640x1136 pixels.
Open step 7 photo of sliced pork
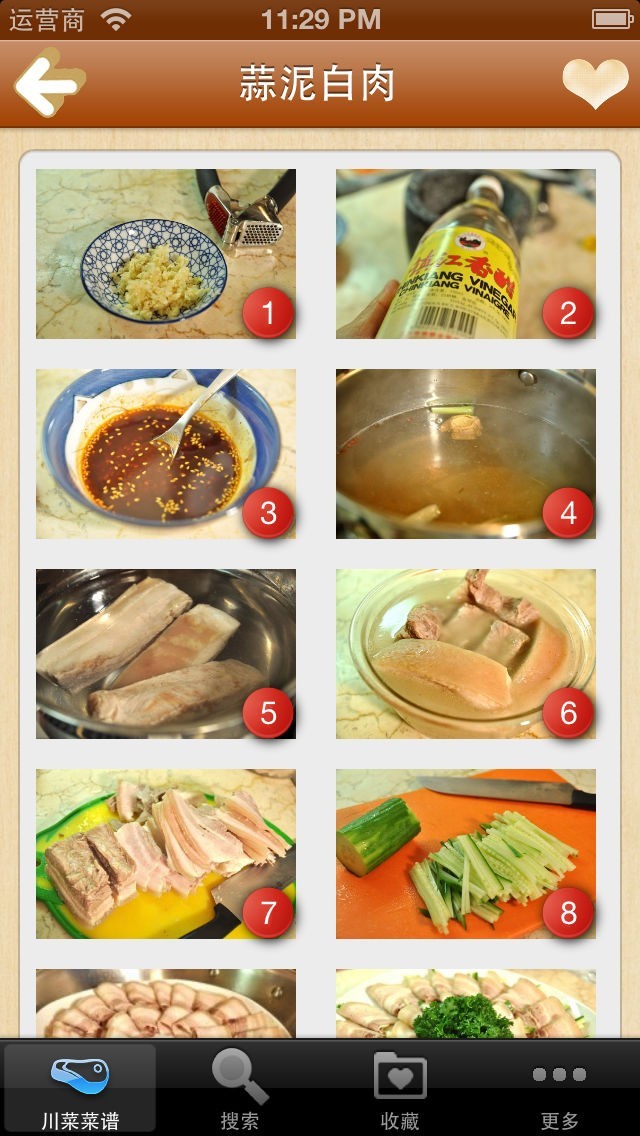[166, 854]
